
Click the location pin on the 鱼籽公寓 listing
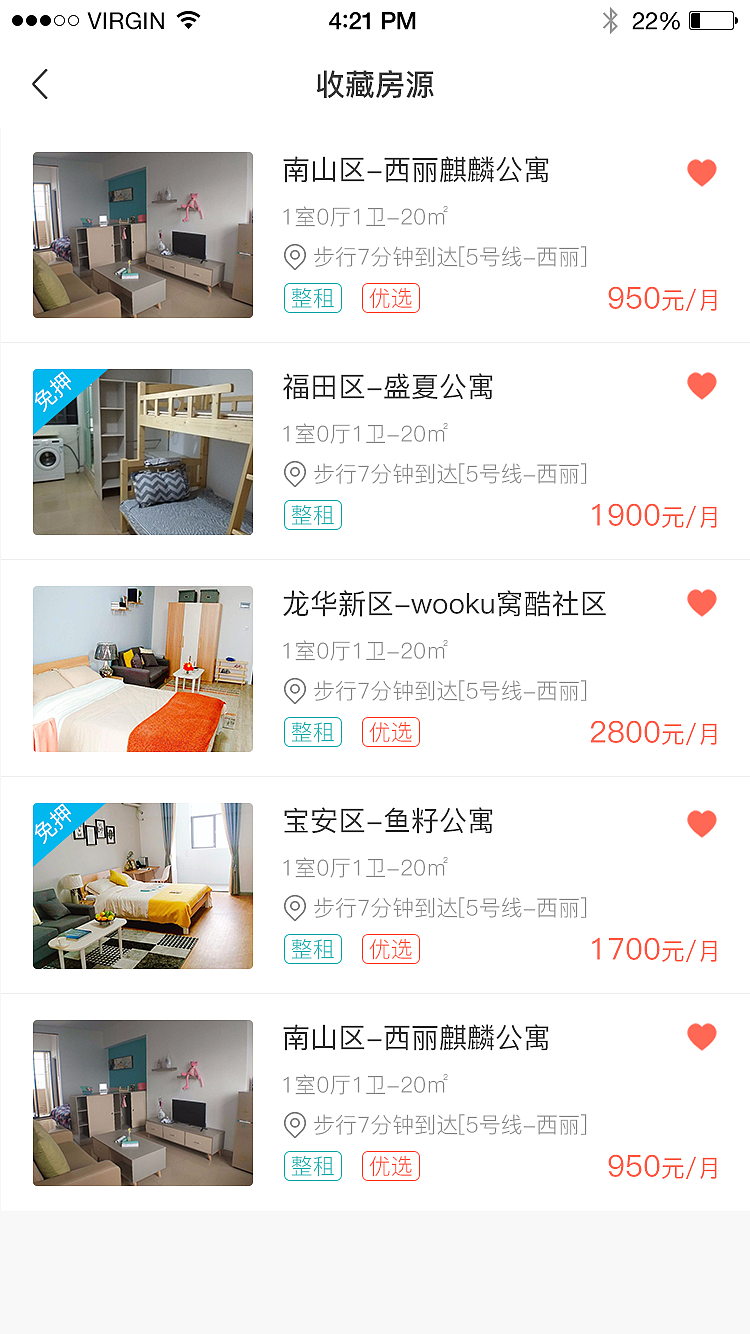(293, 908)
